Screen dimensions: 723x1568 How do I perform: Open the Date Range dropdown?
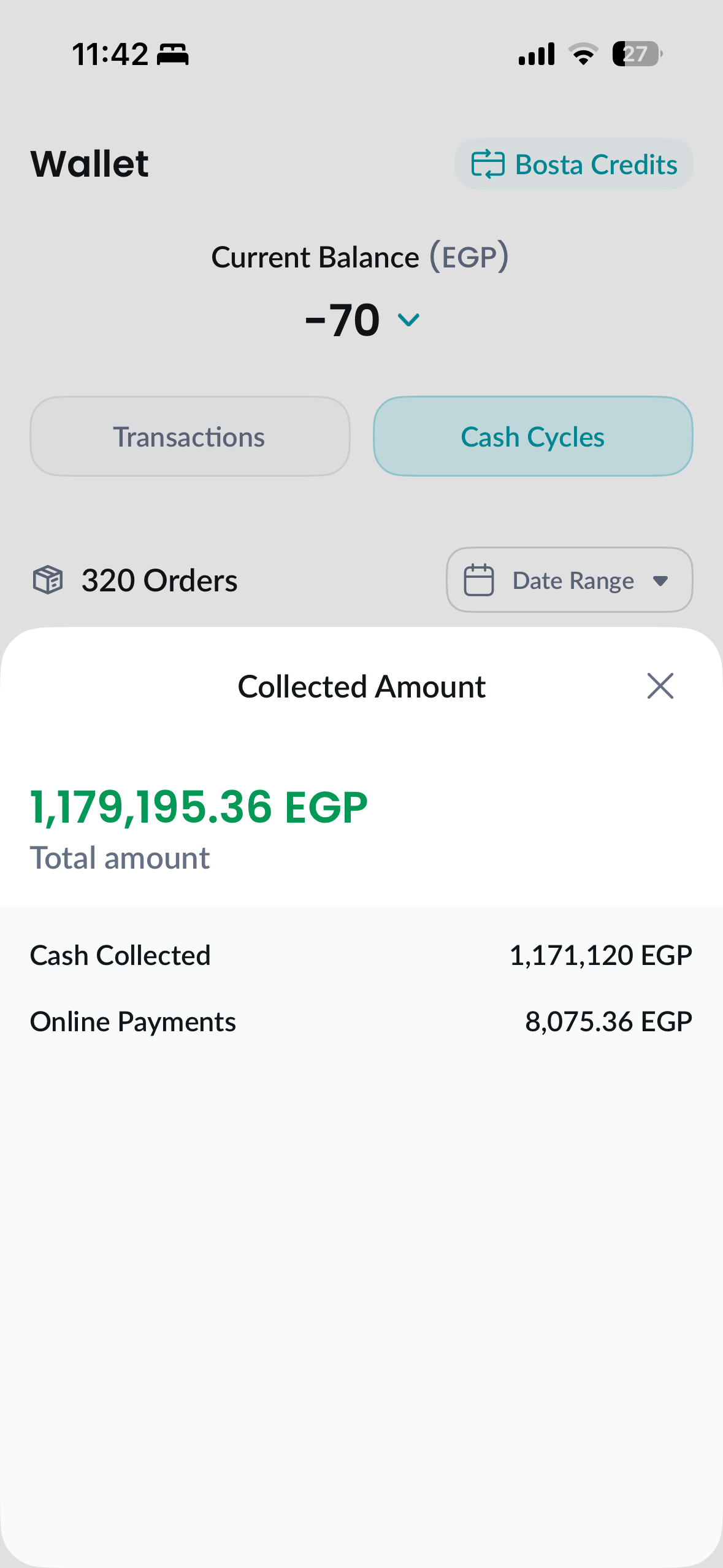(569, 580)
